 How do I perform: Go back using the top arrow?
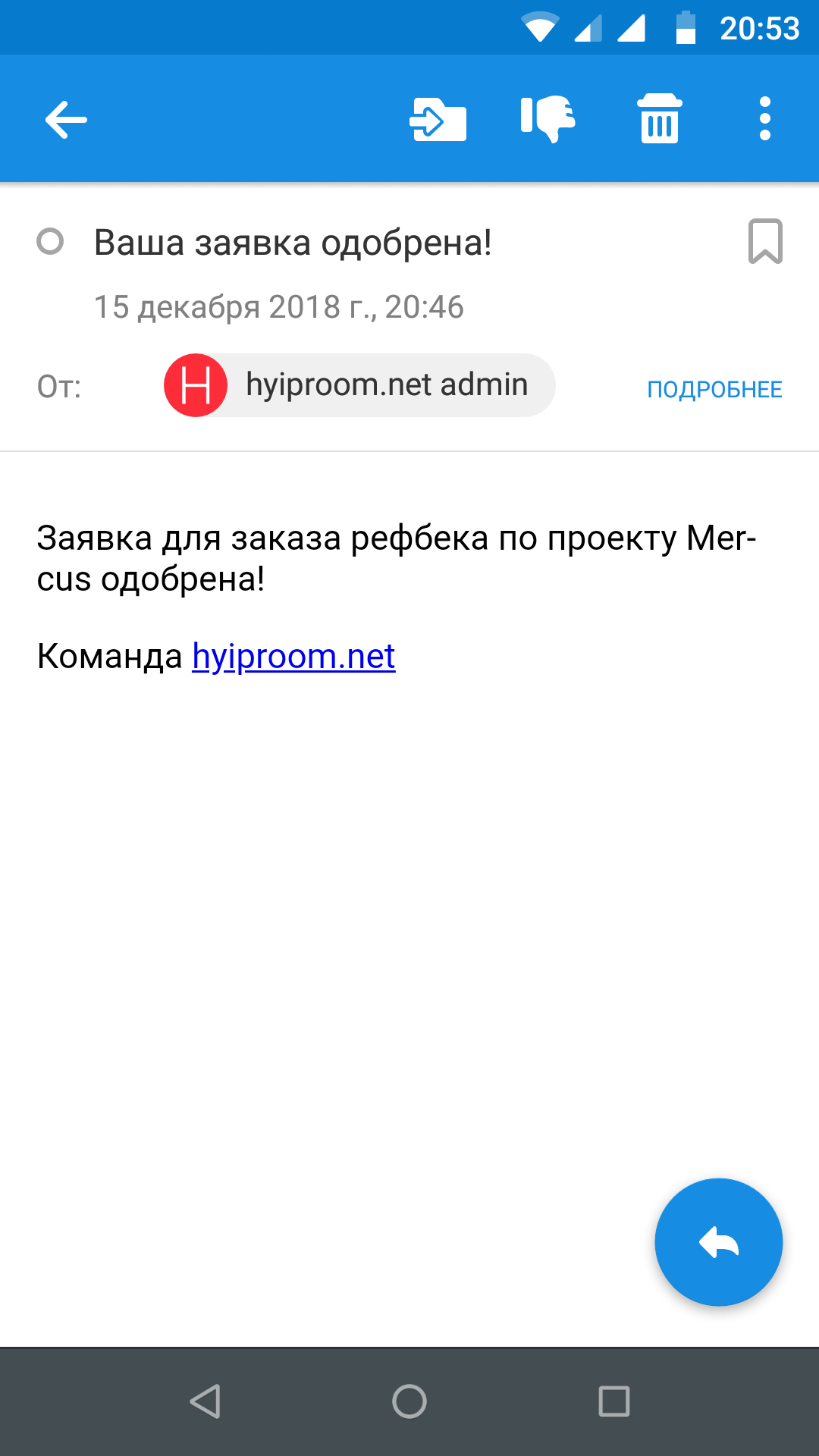coord(66,119)
